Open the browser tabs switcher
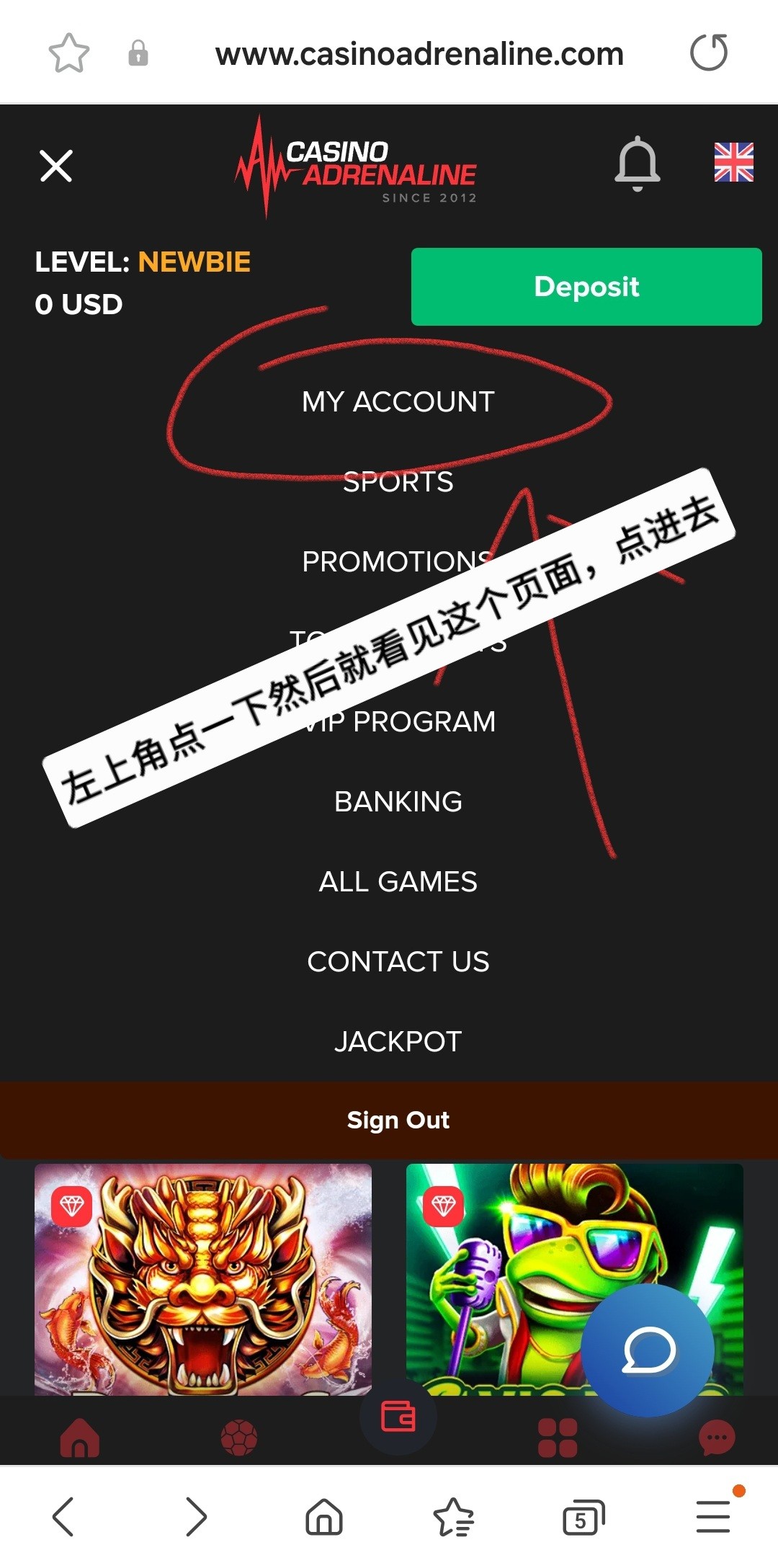Image resolution: width=778 pixels, height=1568 pixels. pos(582,1518)
